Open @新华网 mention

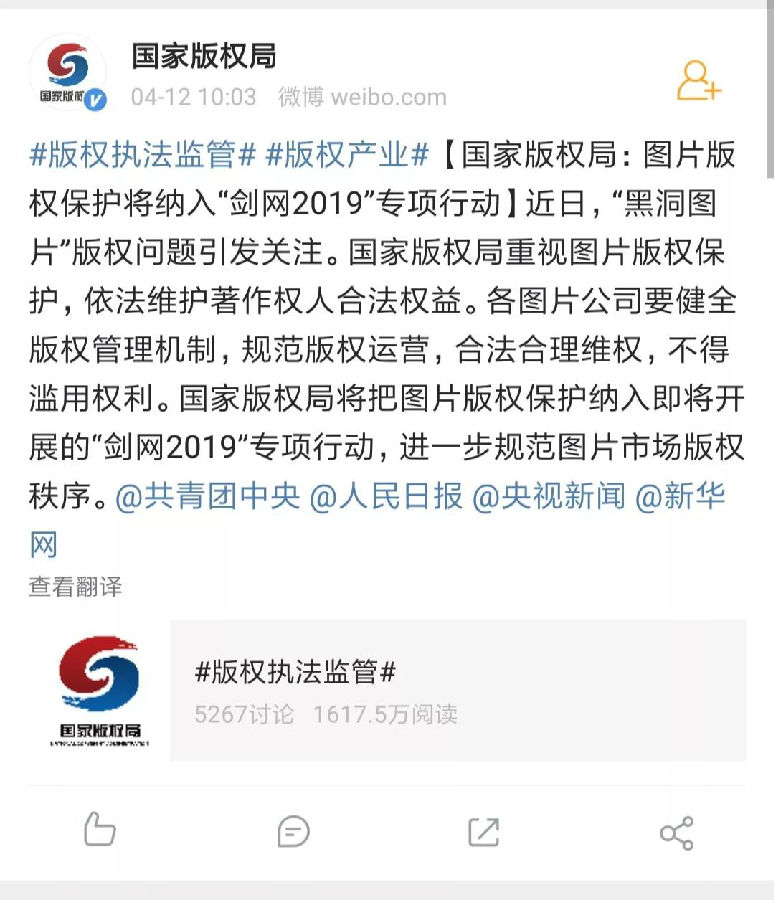pos(680,497)
